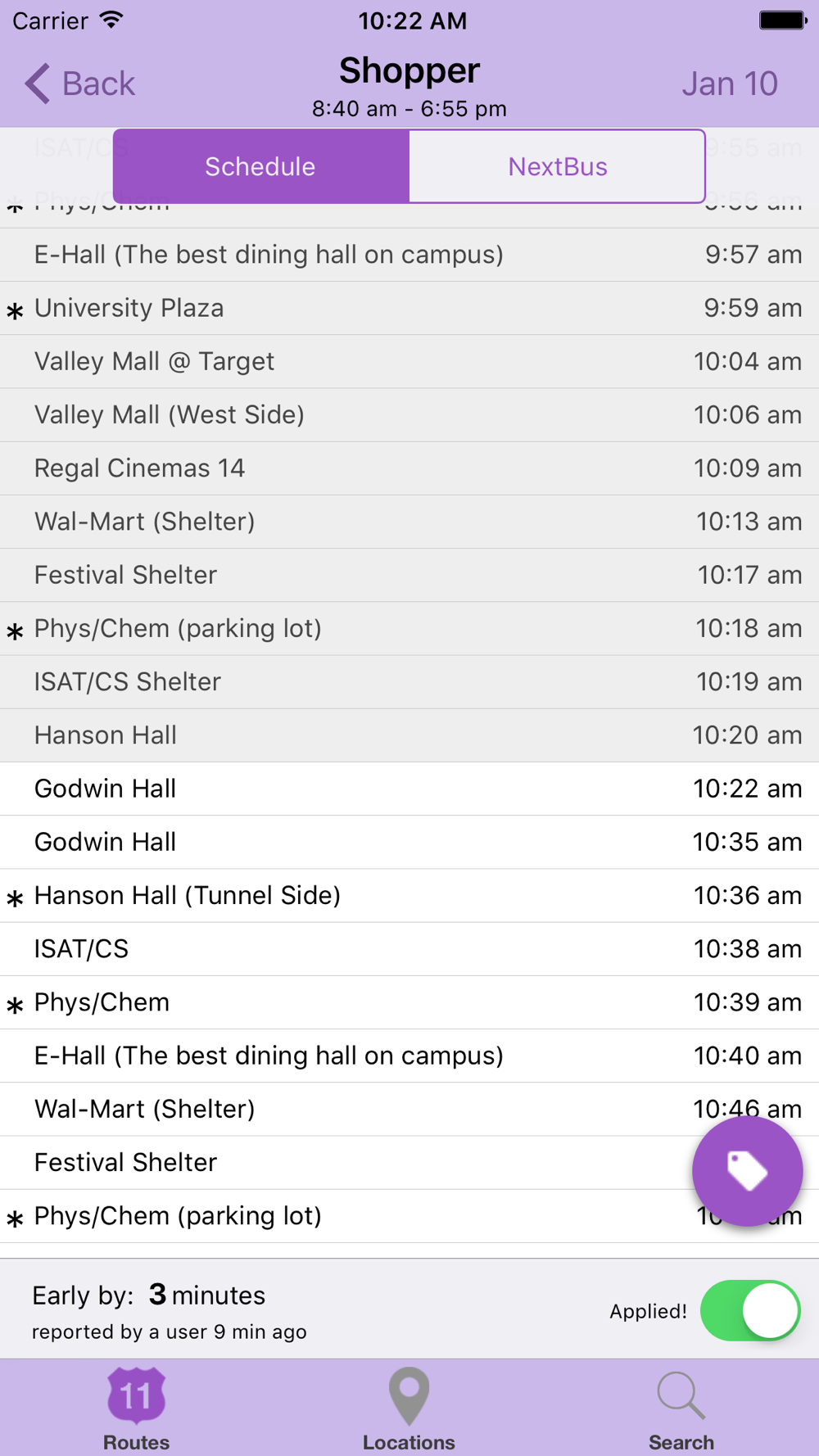Image resolution: width=819 pixels, height=1456 pixels.
Task: Open the Valley Mall (West Side) stop
Action: pyautogui.click(x=409, y=415)
